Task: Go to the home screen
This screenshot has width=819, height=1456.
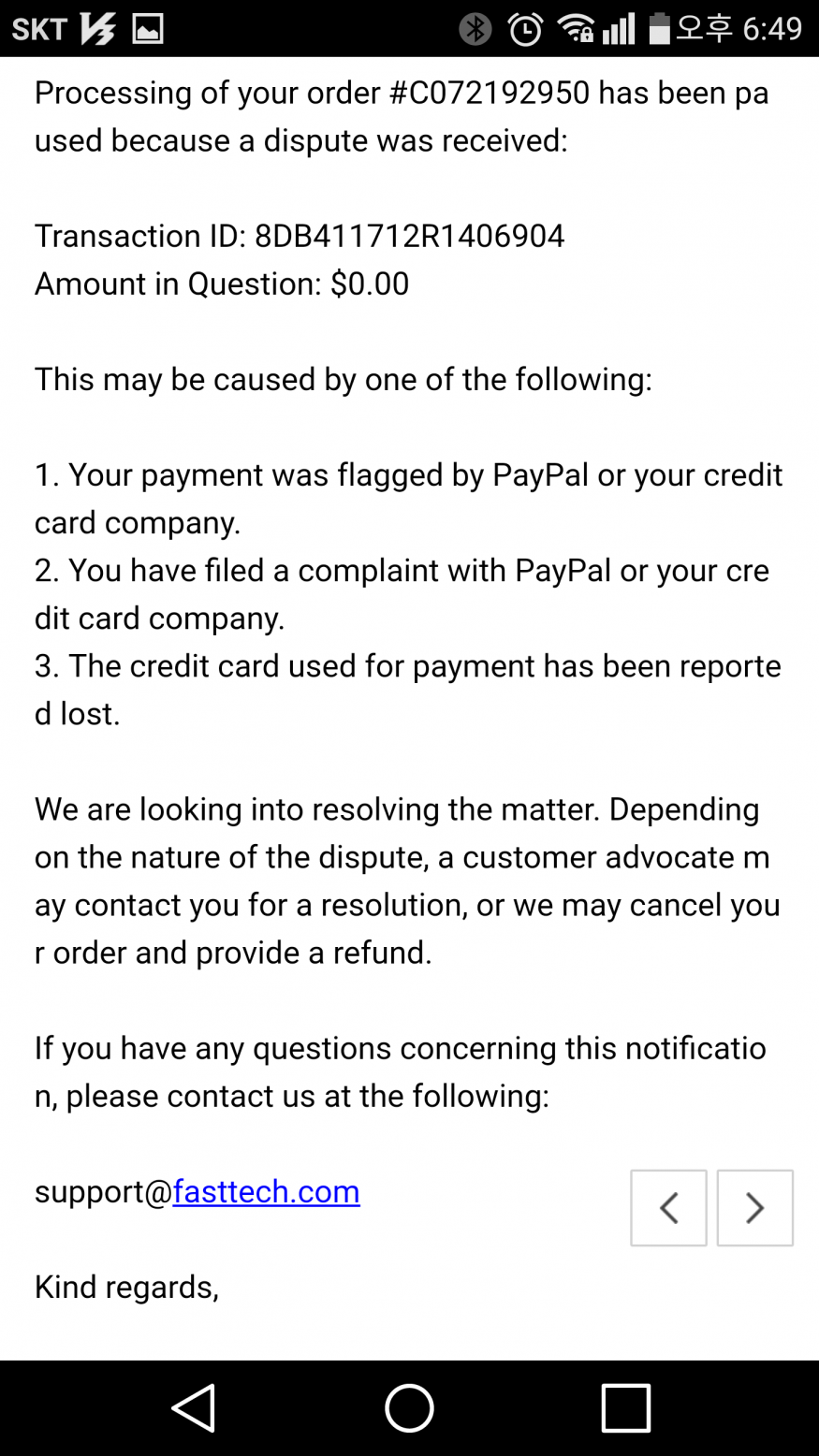Action: [409, 1407]
